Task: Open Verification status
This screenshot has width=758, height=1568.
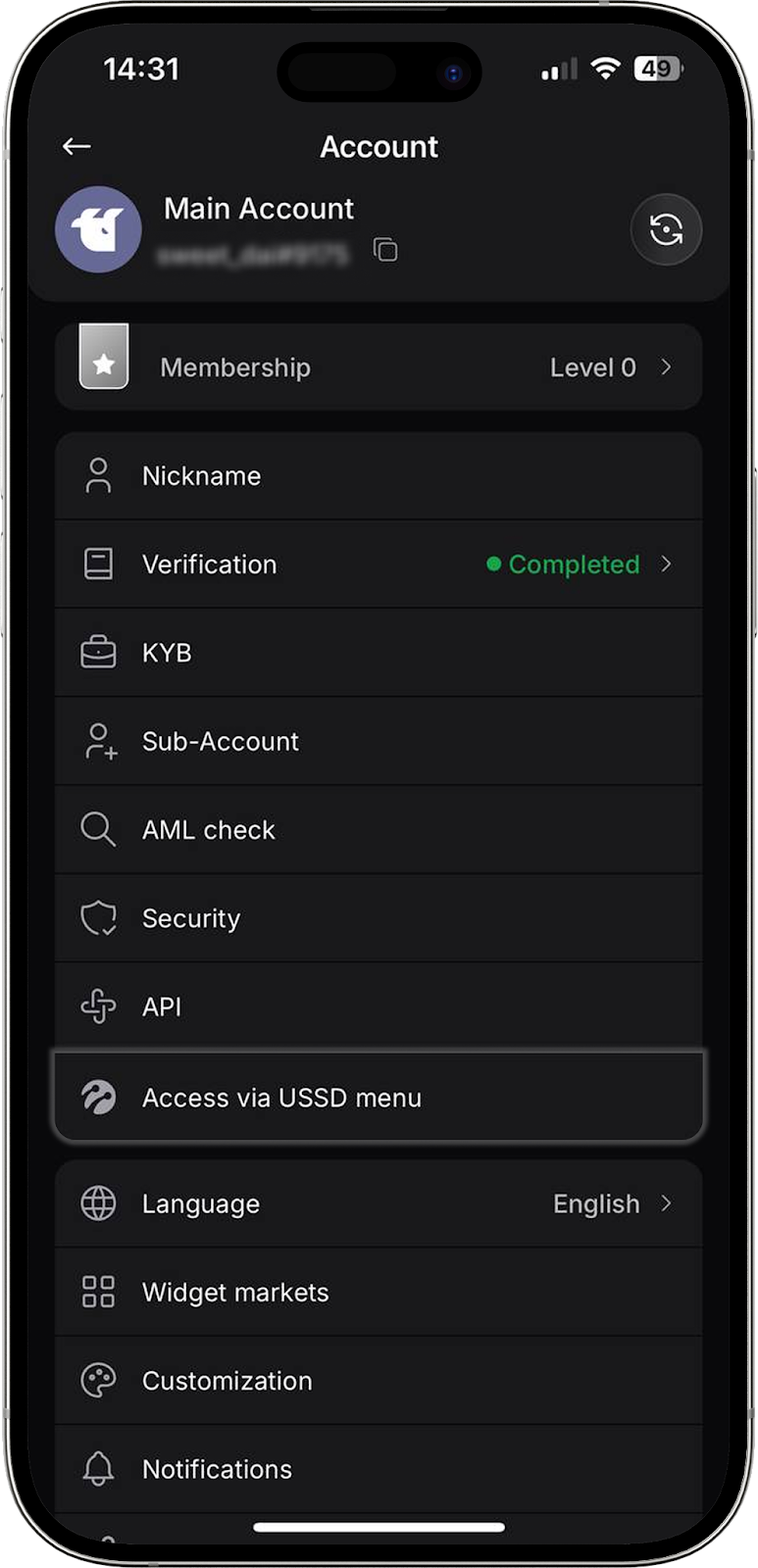Action: click(379, 564)
